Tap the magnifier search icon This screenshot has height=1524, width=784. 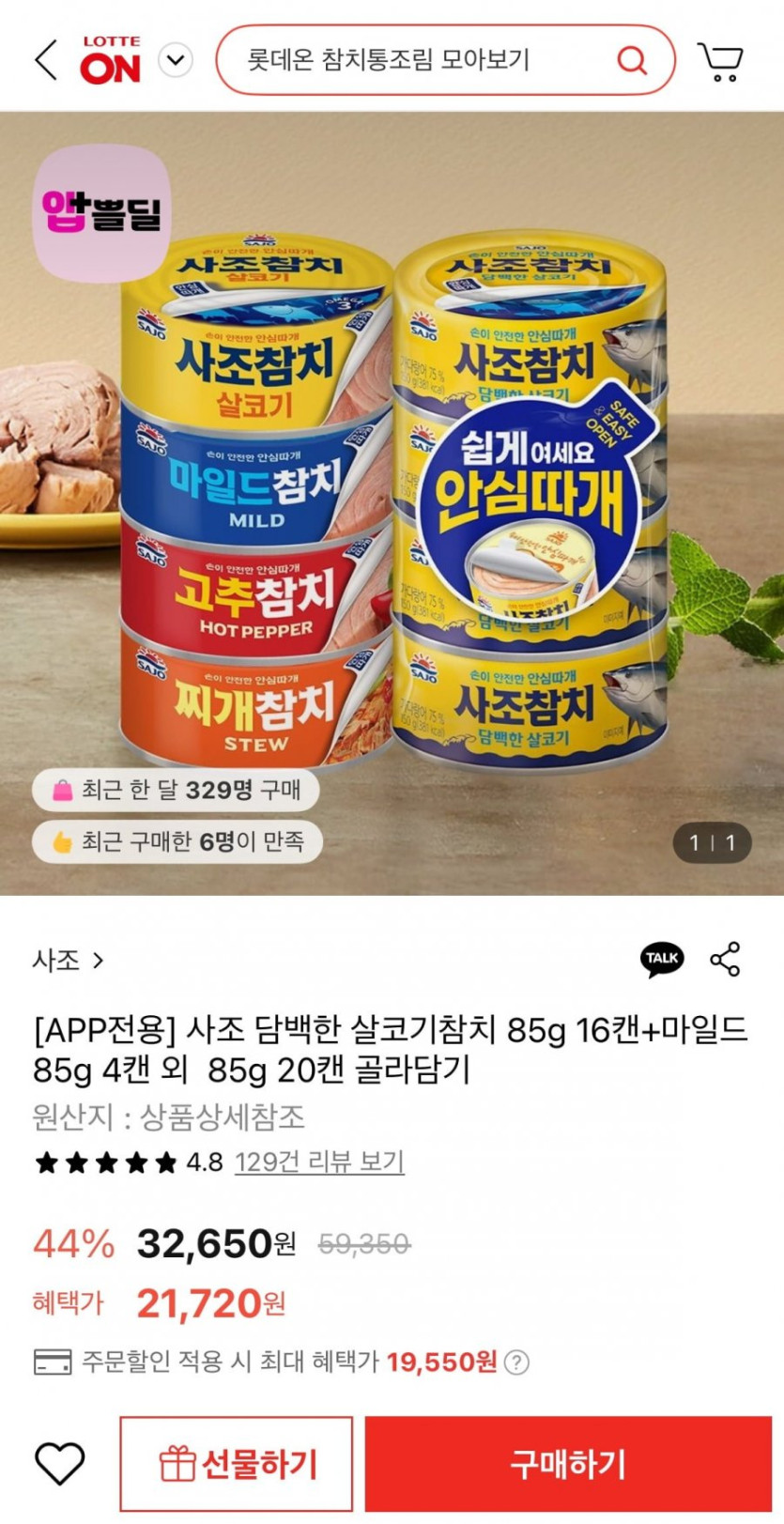click(632, 61)
